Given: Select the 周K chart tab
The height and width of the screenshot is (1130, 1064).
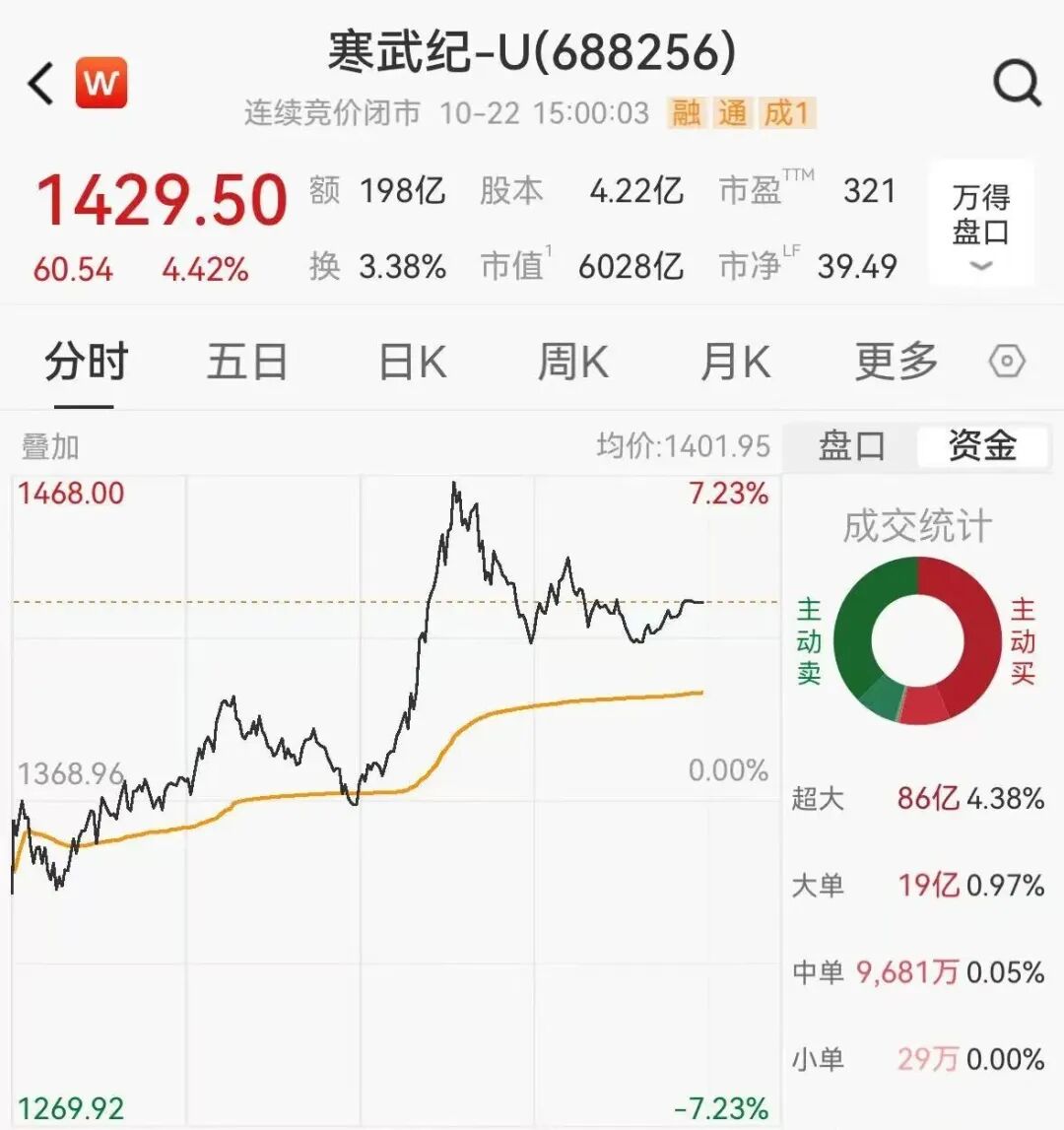Looking at the screenshot, I should 572,363.
